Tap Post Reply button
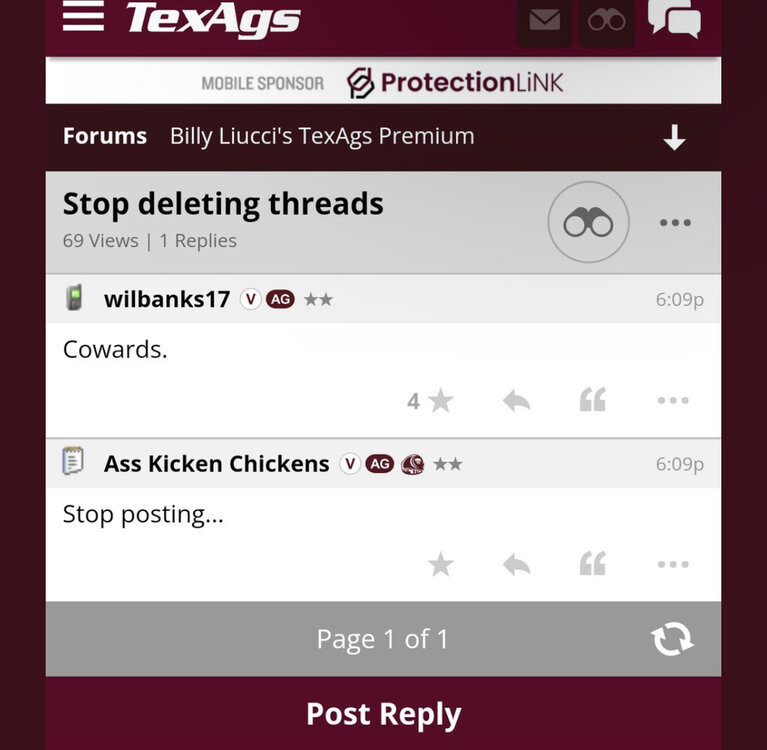 coord(383,714)
